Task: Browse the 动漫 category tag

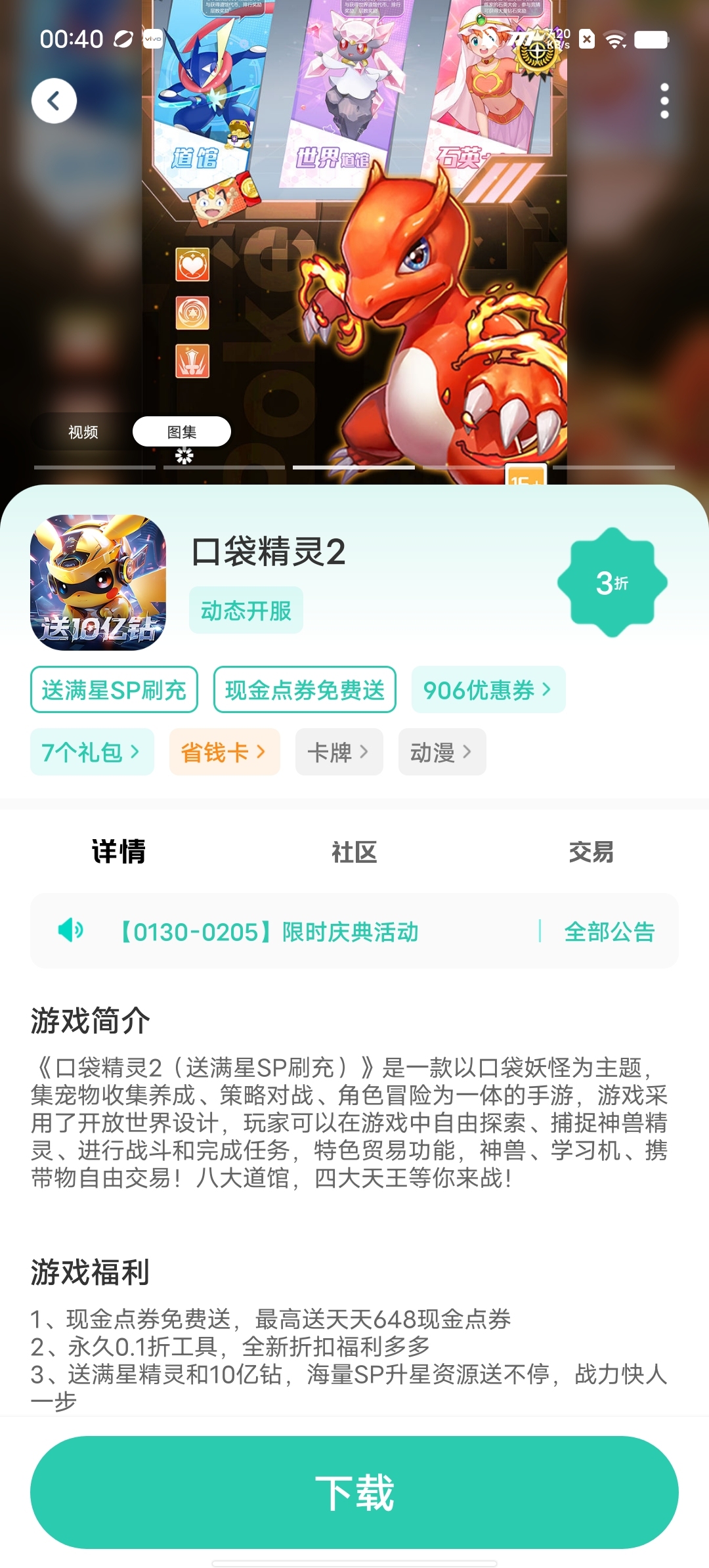Action: (442, 752)
